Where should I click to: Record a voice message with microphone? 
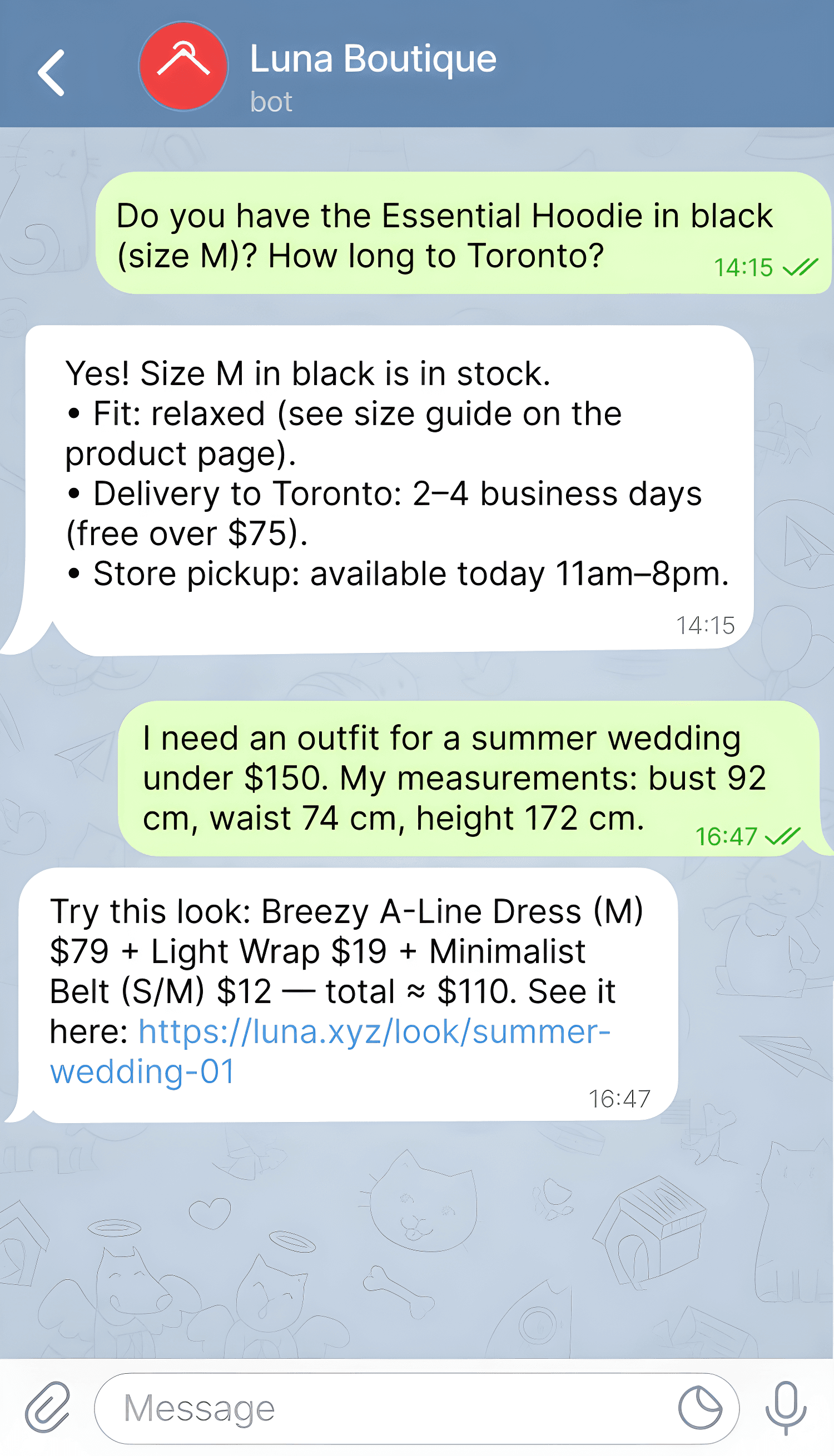pos(786,1408)
